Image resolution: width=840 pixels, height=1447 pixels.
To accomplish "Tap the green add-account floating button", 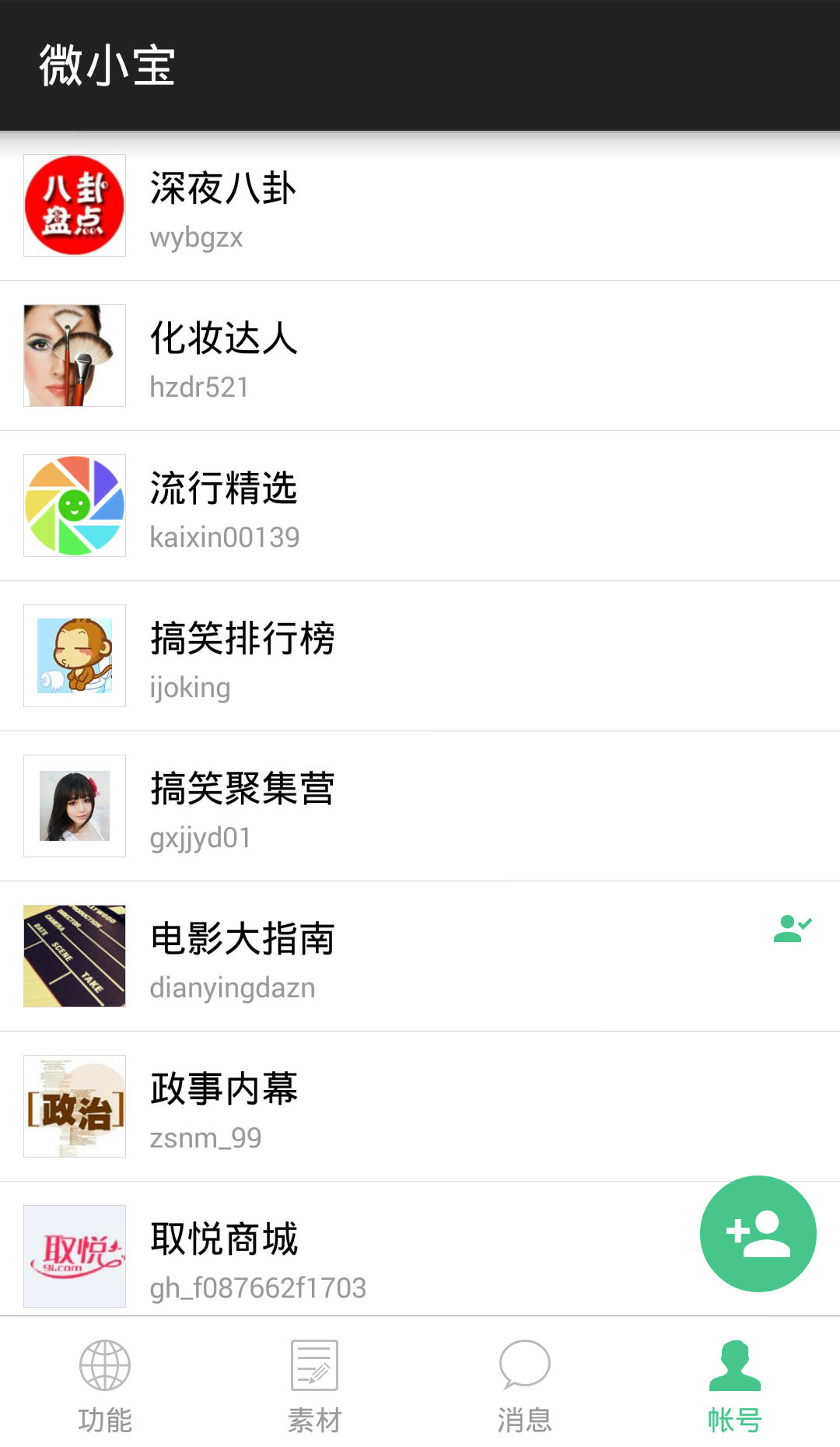I will pyautogui.click(x=758, y=1234).
